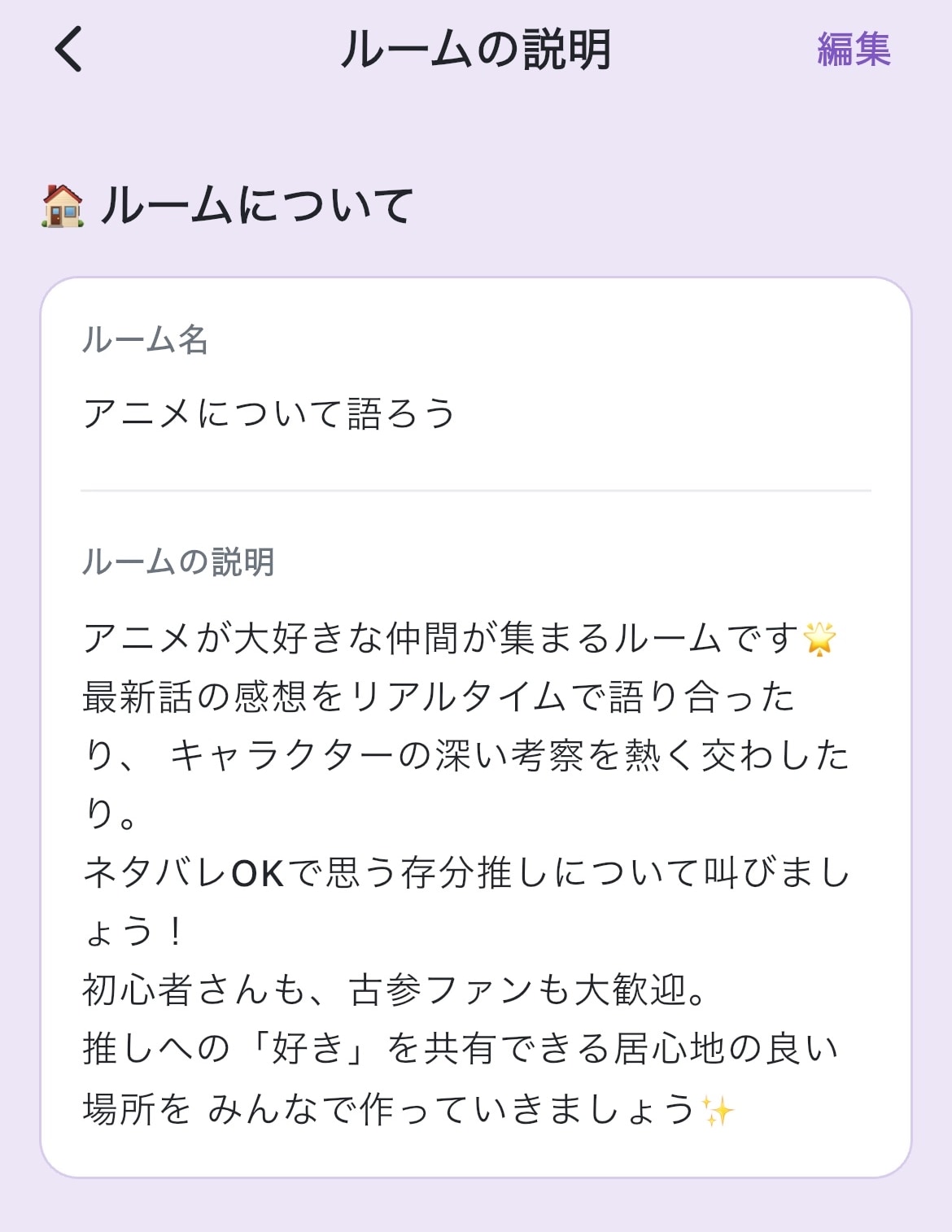This screenshot has width=952, height=1232.
Task: Tap the back chevron in the header
Action: [x=69, y=50]
